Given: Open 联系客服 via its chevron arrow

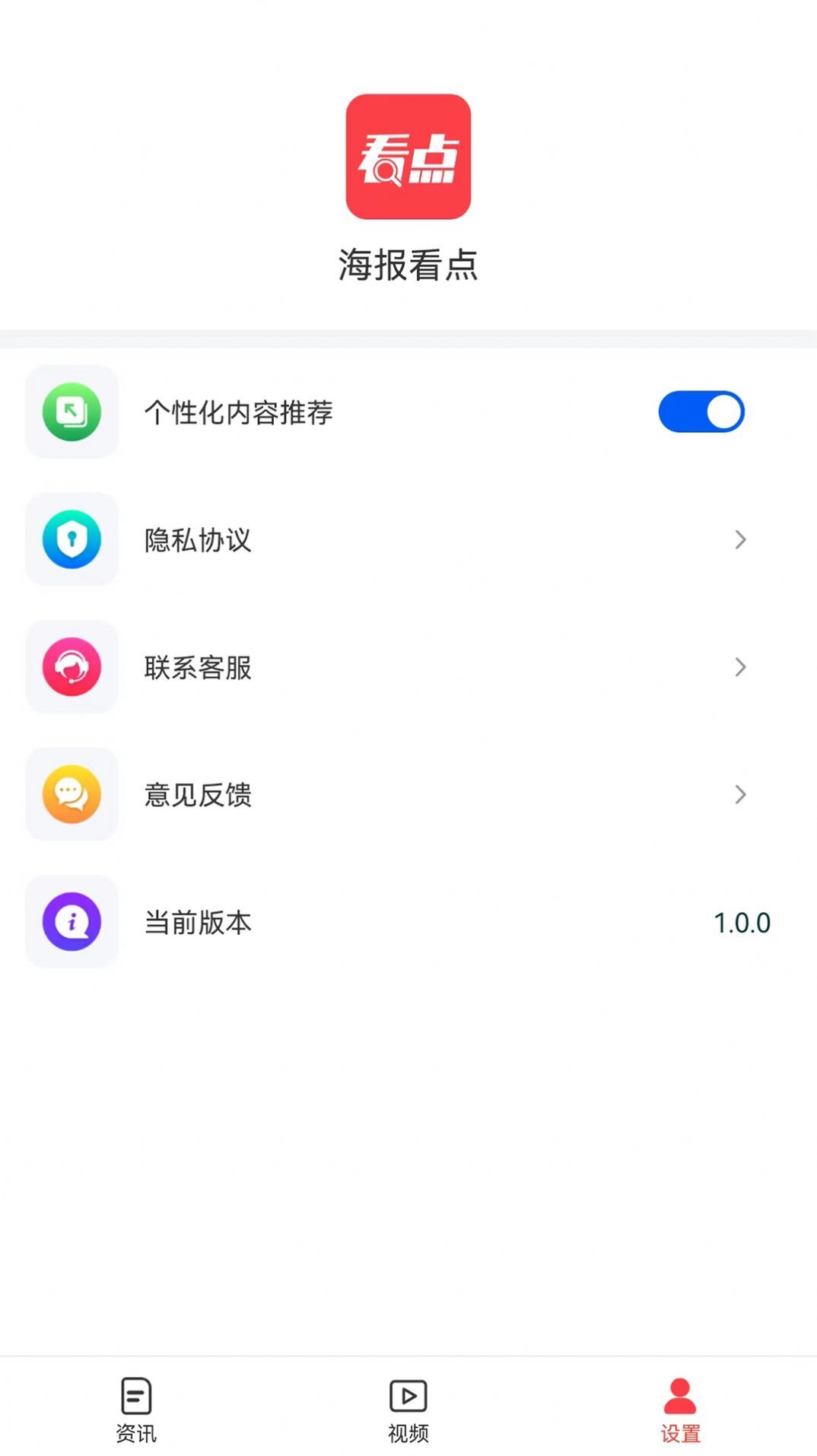Looking at the screenshot, I should click(741, 667).
